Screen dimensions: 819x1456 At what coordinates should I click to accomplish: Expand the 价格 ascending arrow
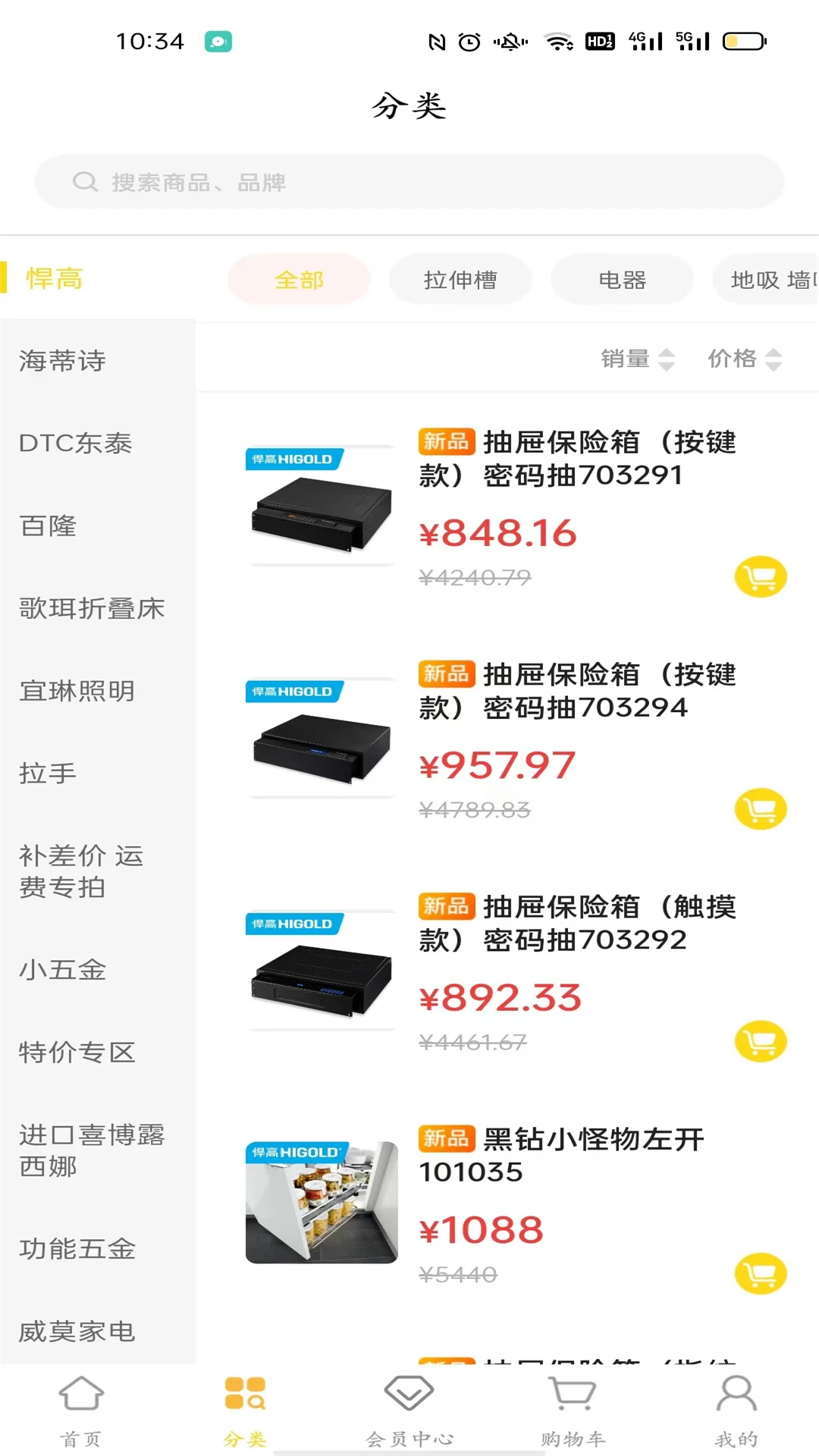[772, 353]
